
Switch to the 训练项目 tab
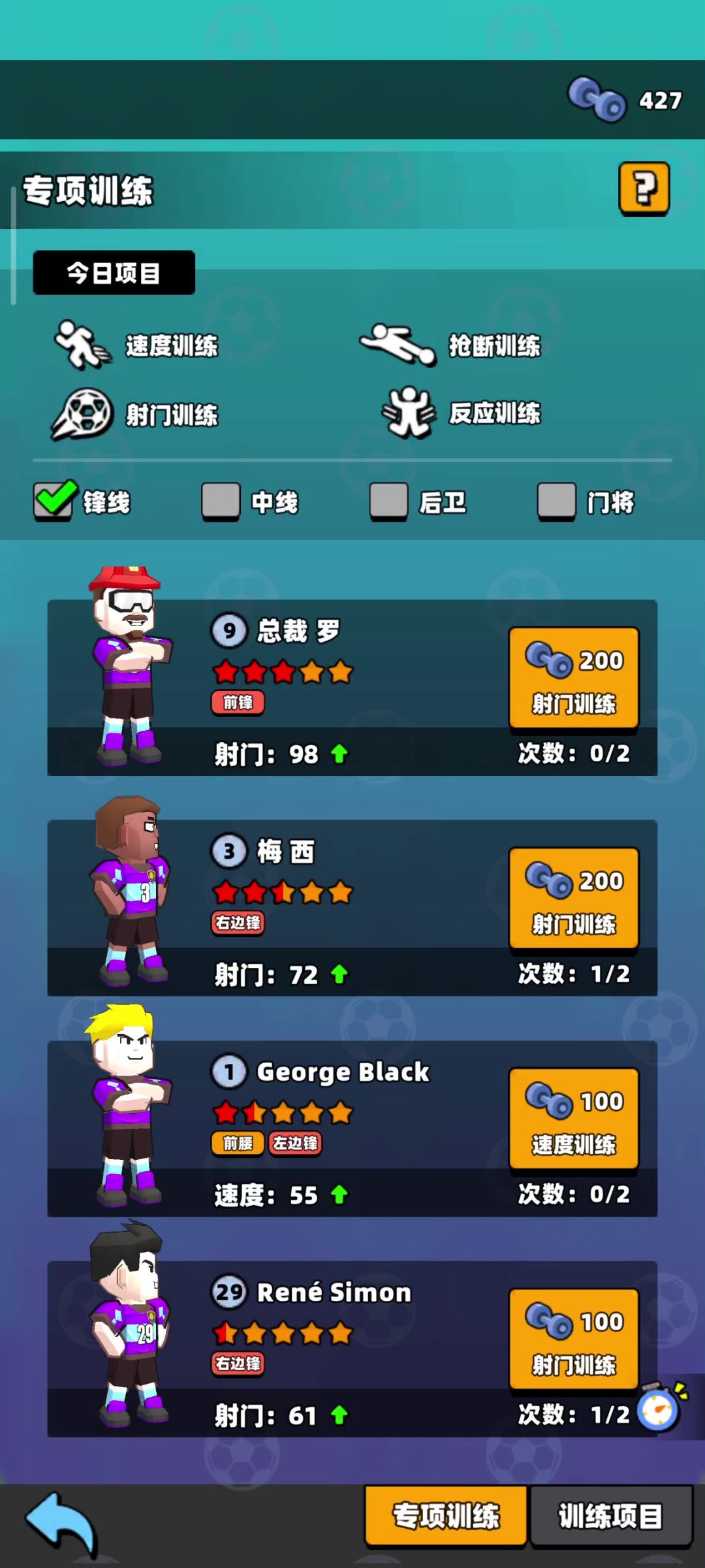click(x=610, y=1516)
